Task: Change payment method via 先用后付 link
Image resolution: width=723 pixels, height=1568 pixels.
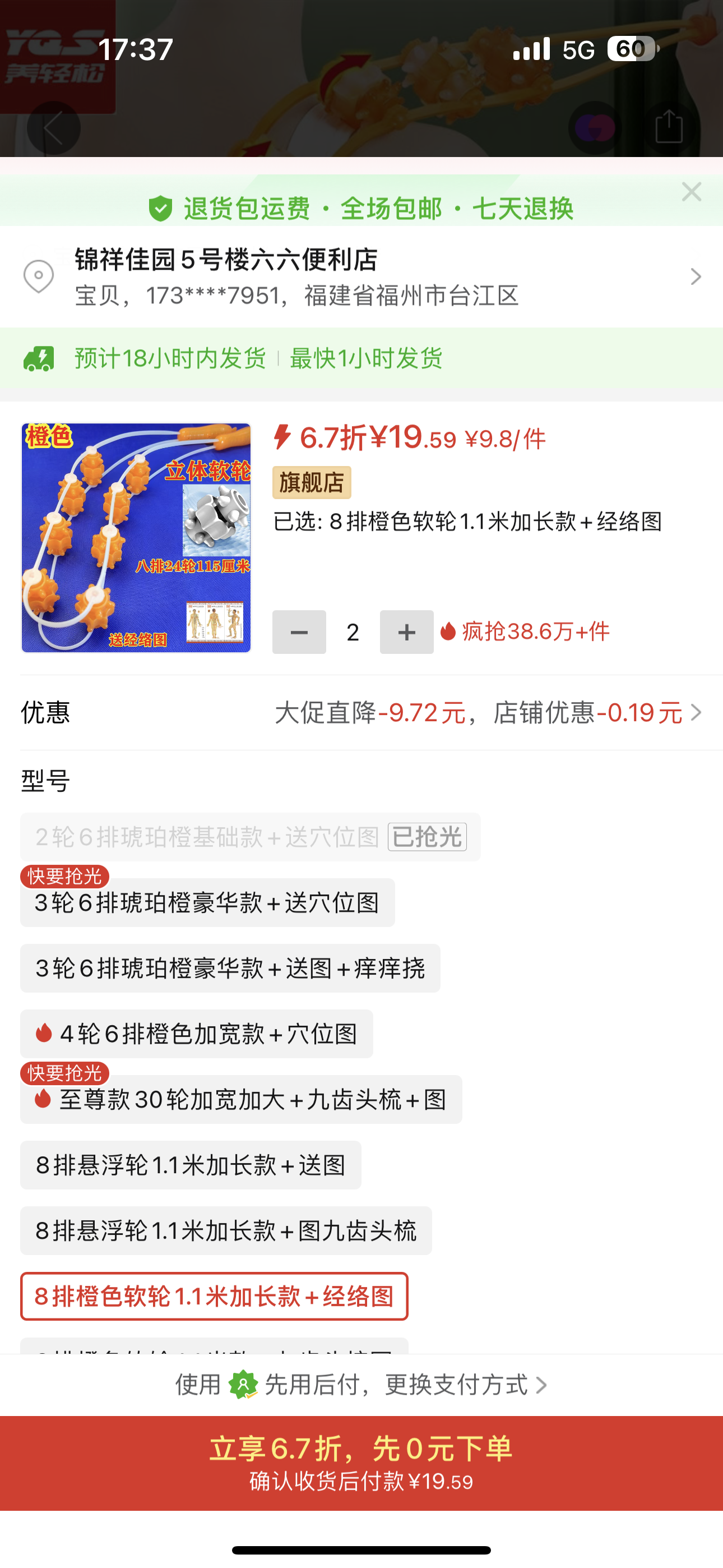Action: click(361, 1385)
